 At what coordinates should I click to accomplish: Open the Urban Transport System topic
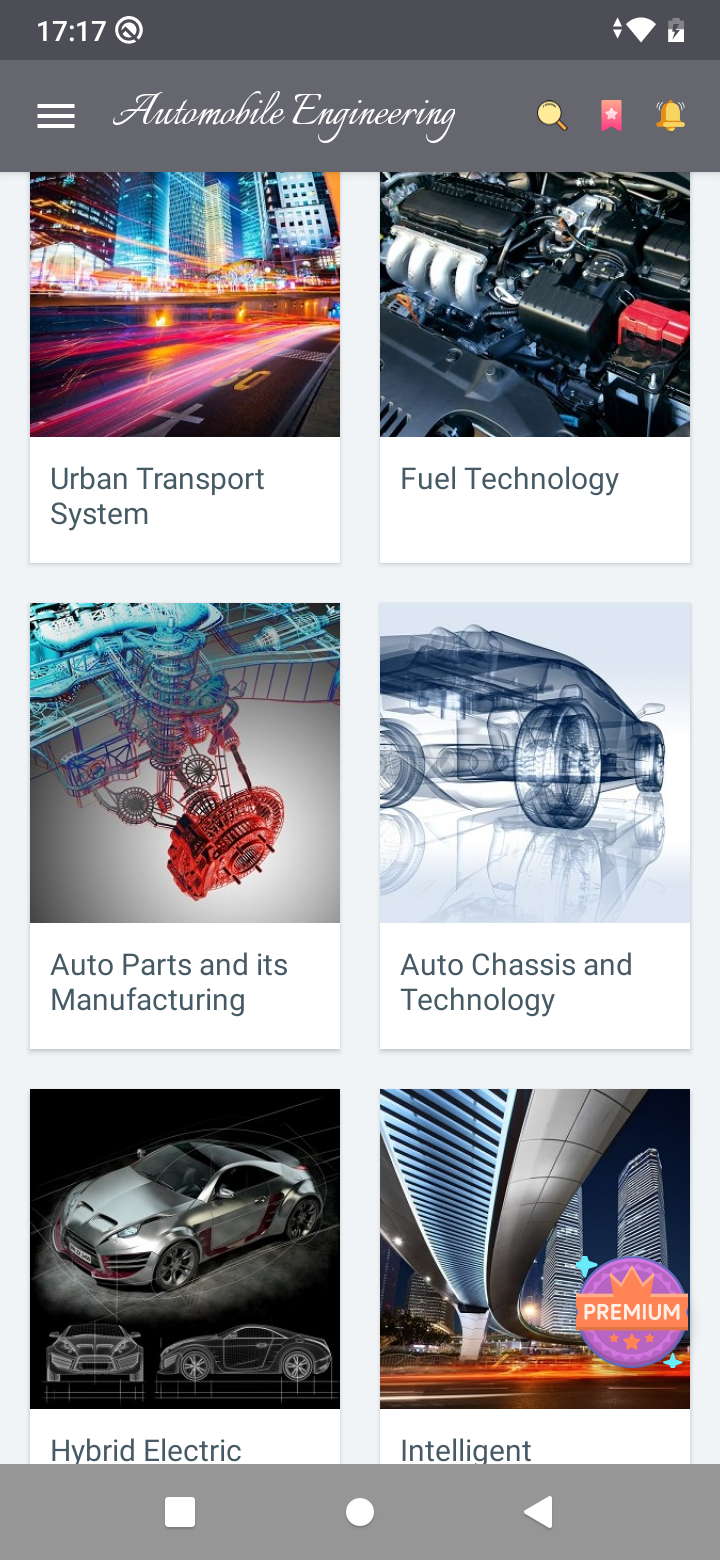pyautogui.click(x=157, y=496)
